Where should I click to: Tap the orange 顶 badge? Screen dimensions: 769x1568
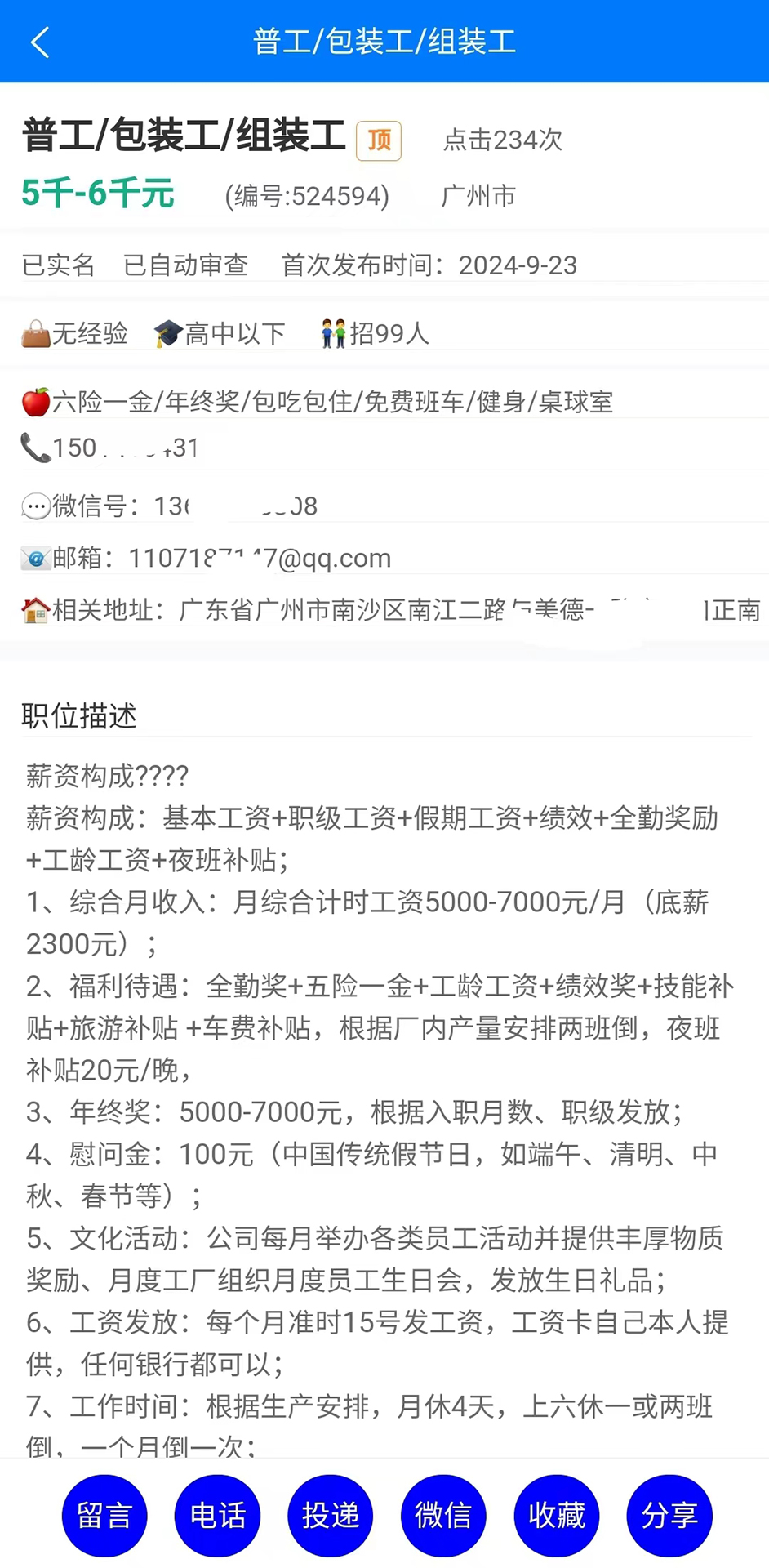point(378,140)
